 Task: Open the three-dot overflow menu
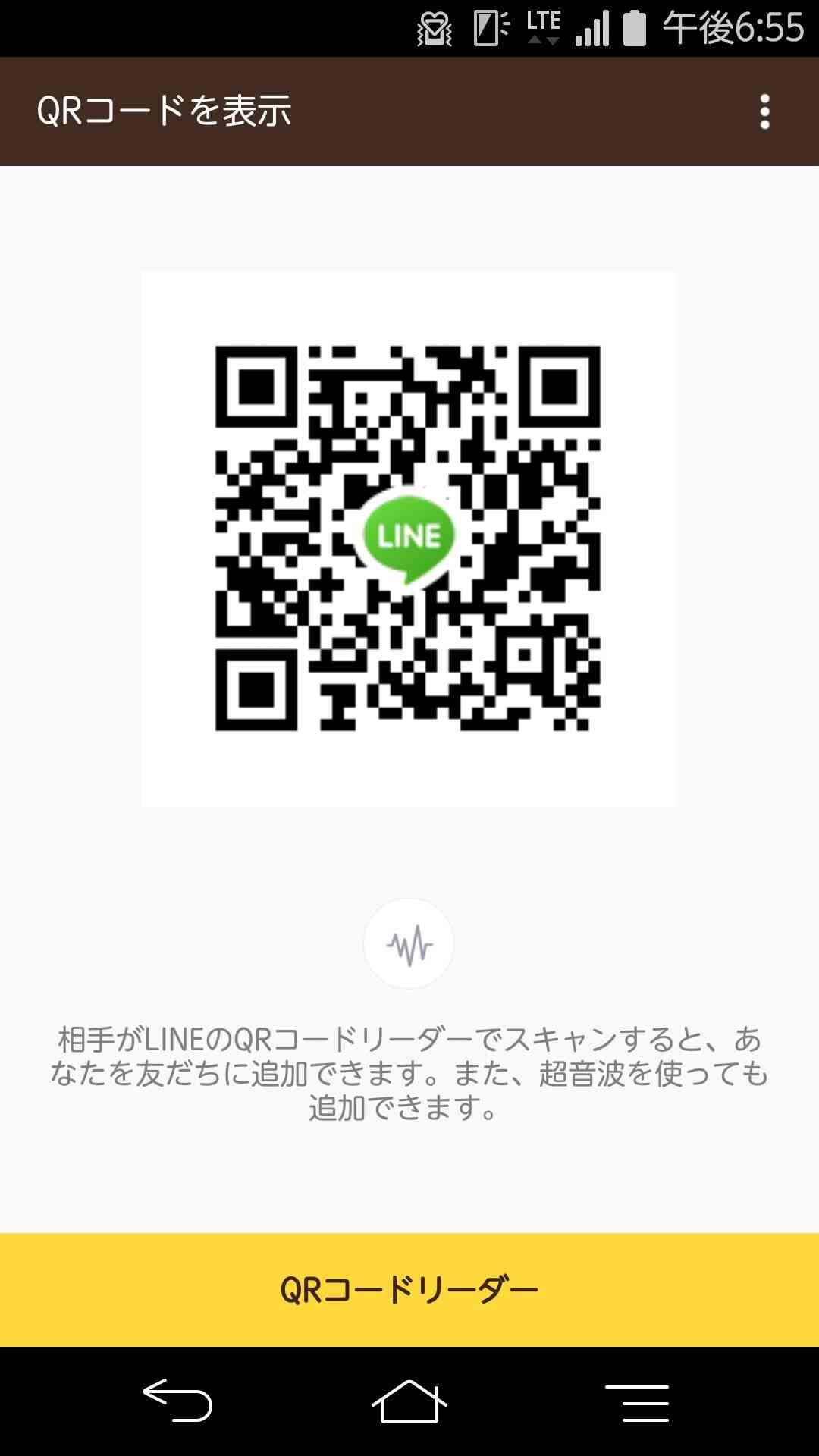(764, 111)
